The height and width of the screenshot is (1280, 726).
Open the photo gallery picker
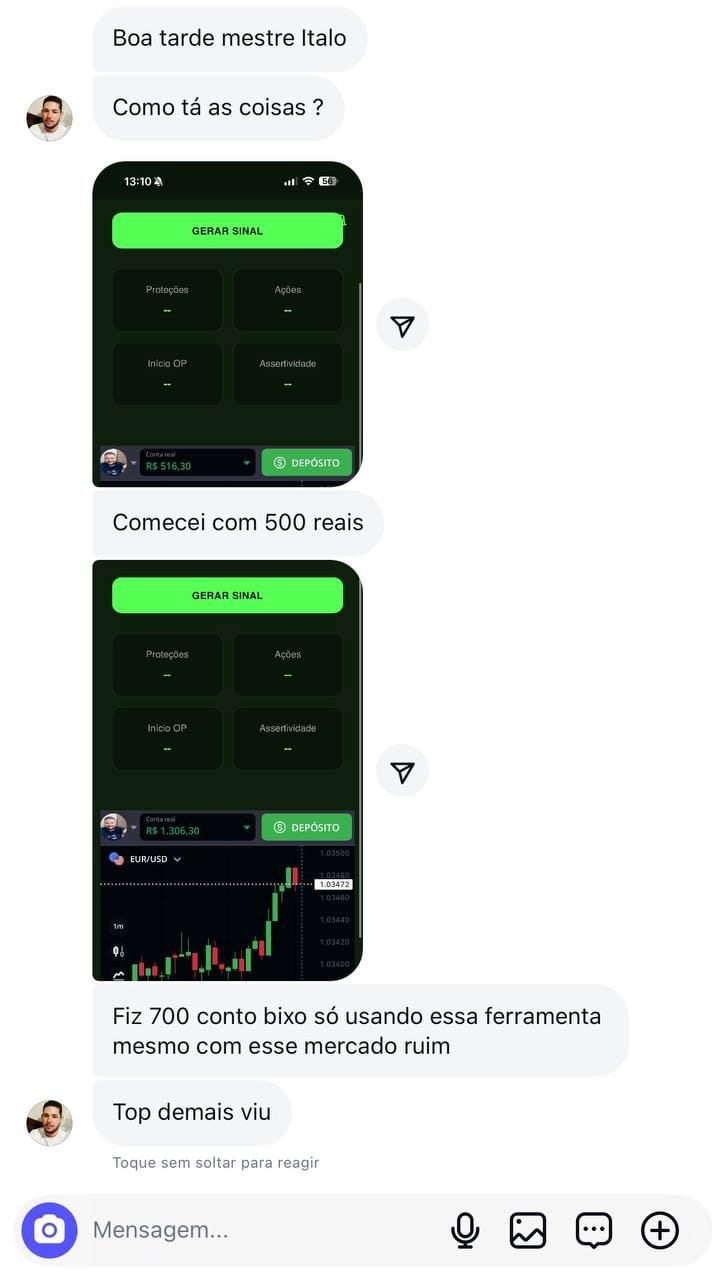(x=528, y=1230)
